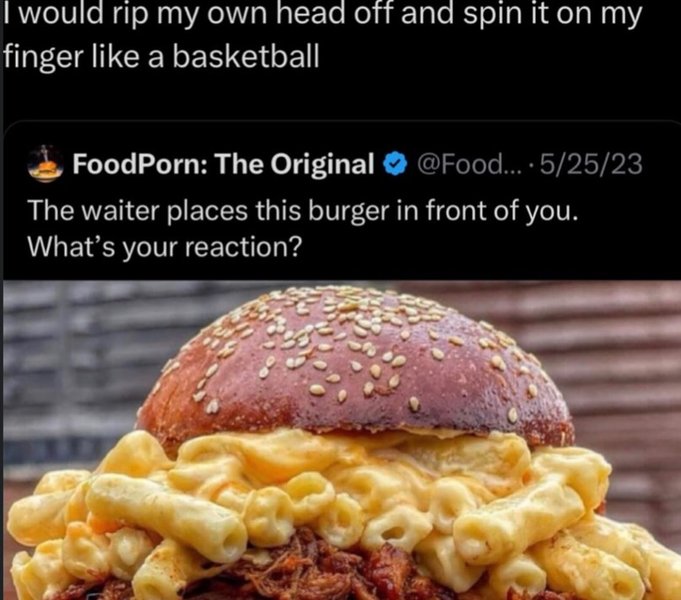This screenshot has width=681, height=600.
Task: Open the FoodPorn: The Original profile avatar
Action: click(44, 164)
